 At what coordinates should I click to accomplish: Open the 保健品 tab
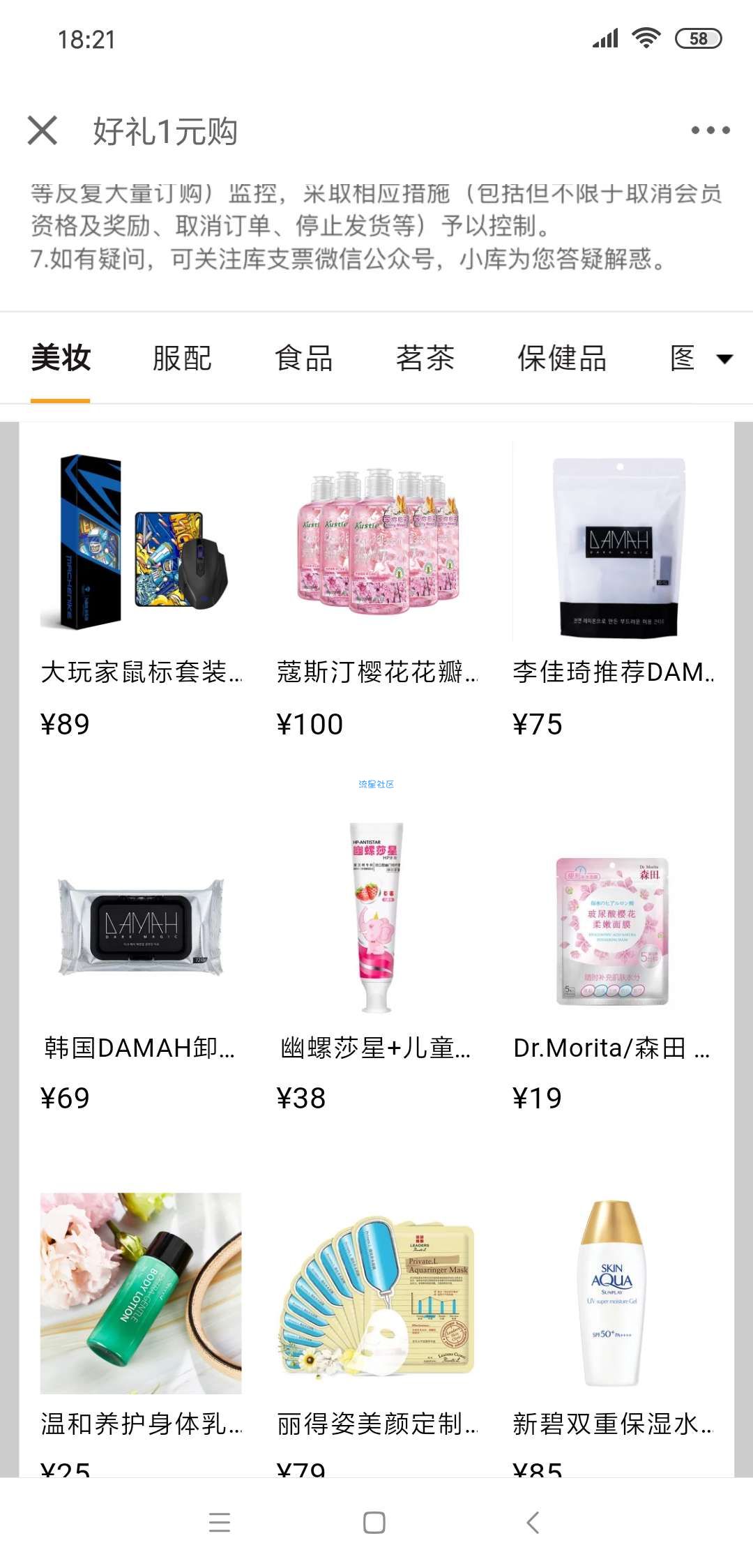(x=561, y=359)
